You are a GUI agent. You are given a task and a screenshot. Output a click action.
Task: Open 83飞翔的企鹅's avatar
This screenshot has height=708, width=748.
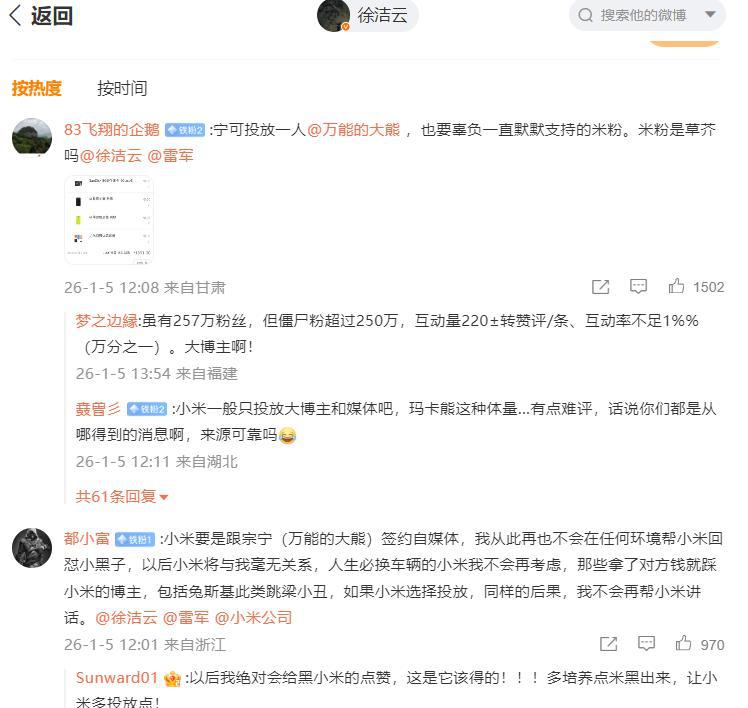pos(32,137)
